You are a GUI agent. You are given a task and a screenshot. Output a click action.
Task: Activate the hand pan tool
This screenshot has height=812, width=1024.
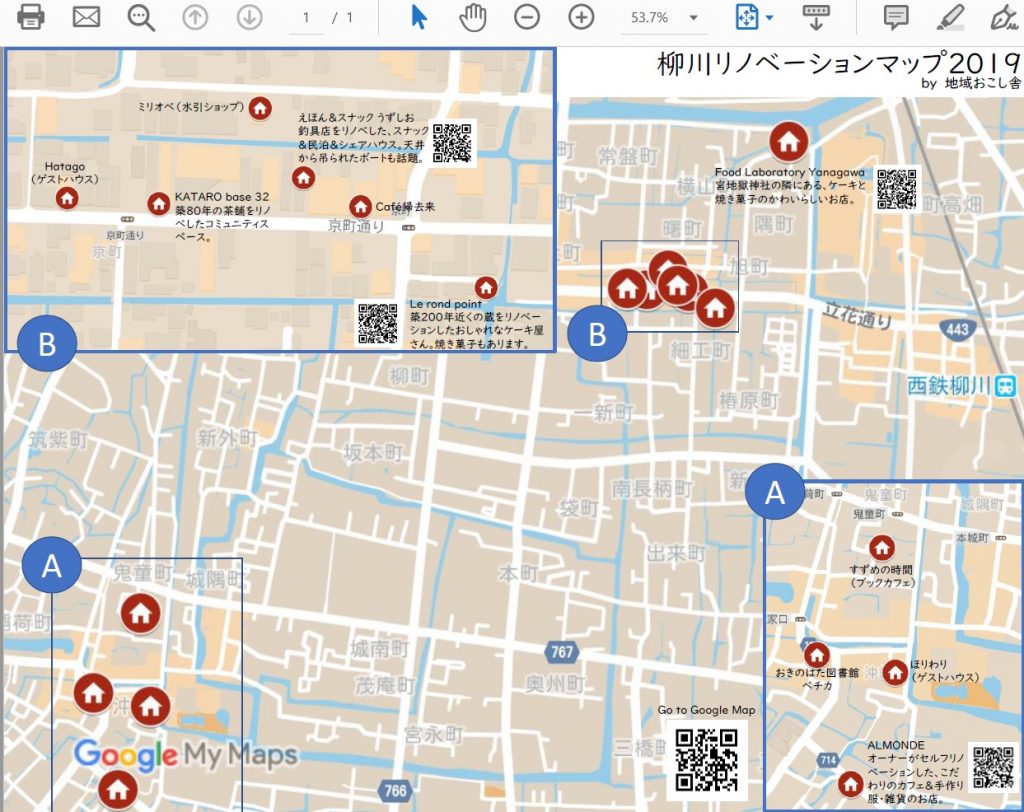tap(473, 17)
